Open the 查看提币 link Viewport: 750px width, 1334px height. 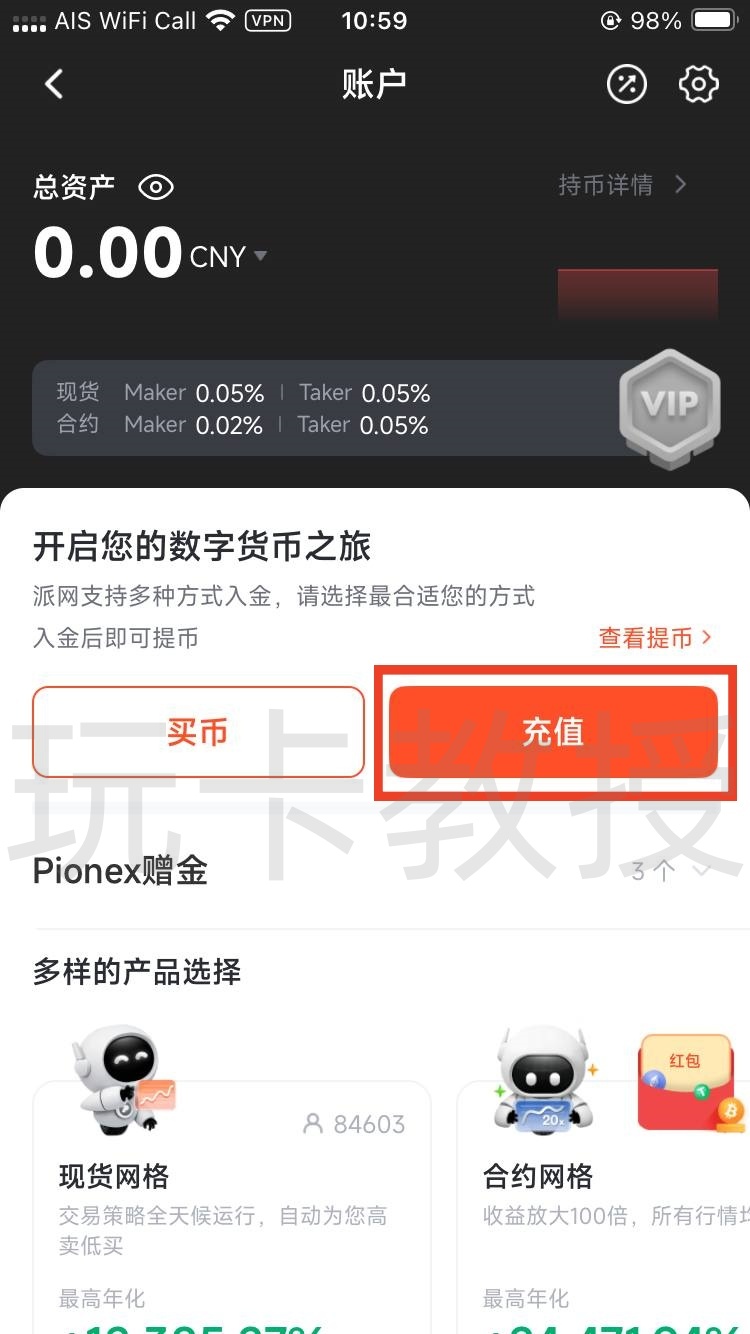tap(655, 638)
